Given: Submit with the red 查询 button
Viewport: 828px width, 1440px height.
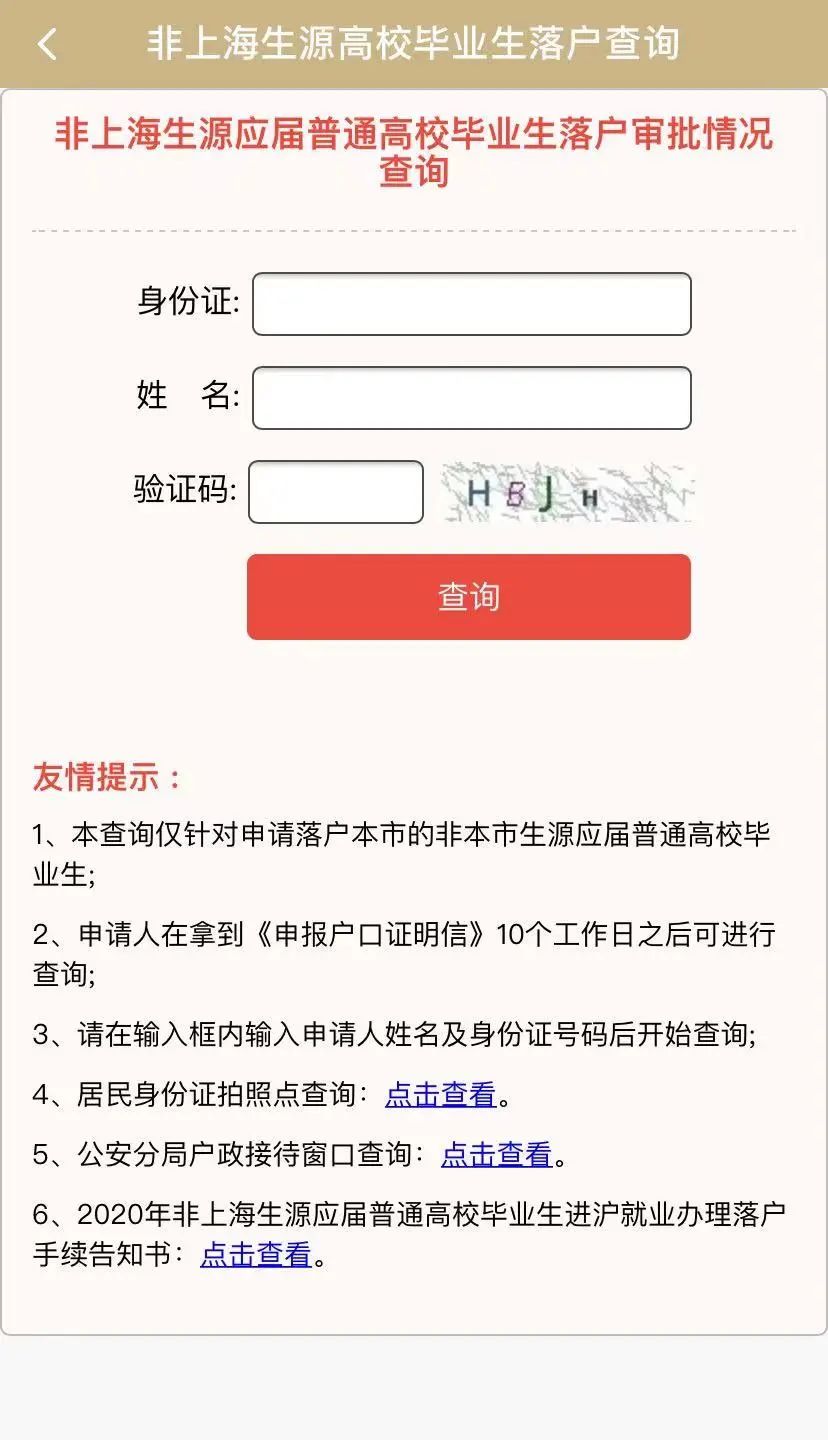Looking at the screenshot, I should pos(468,597).
